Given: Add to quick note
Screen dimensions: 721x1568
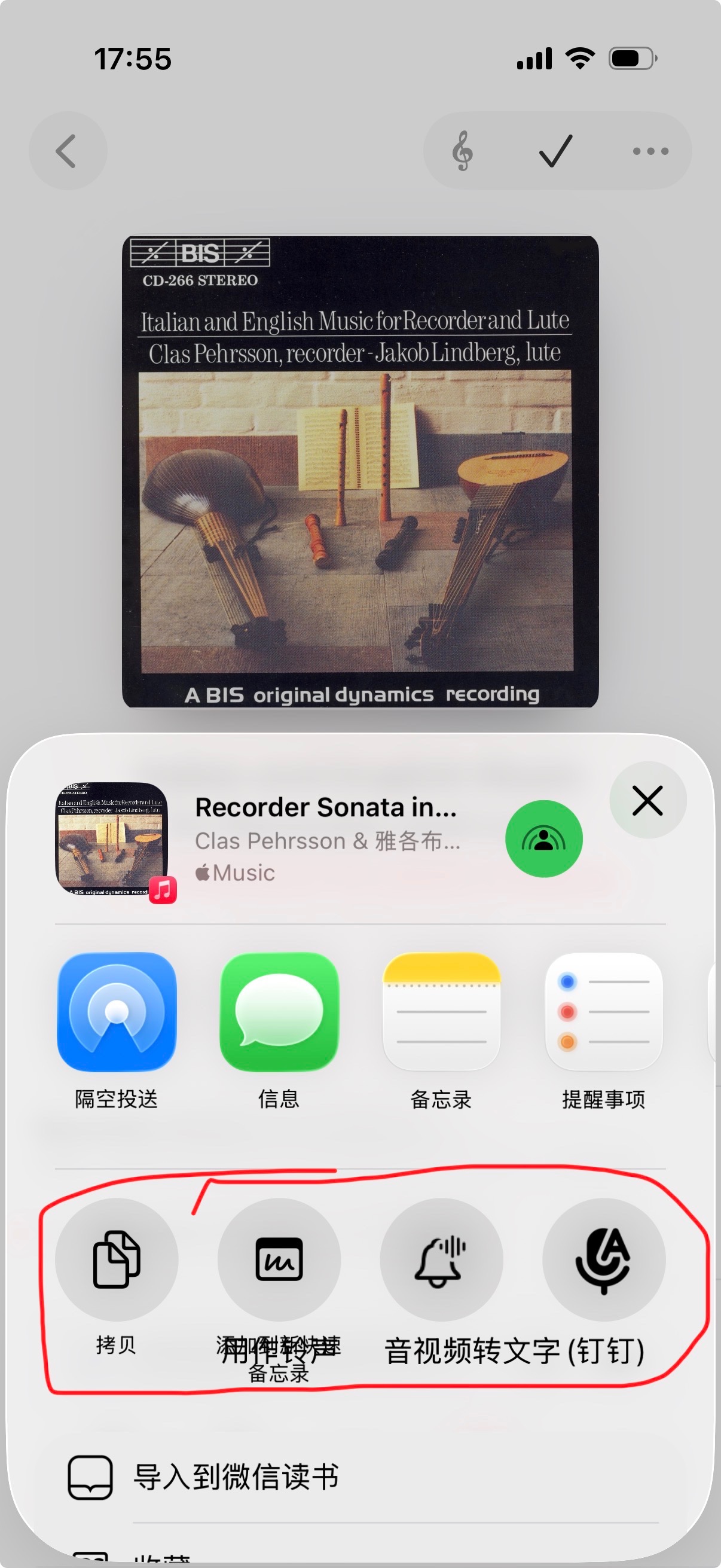Looking at the screenshot, I should tap(279, 1259).
